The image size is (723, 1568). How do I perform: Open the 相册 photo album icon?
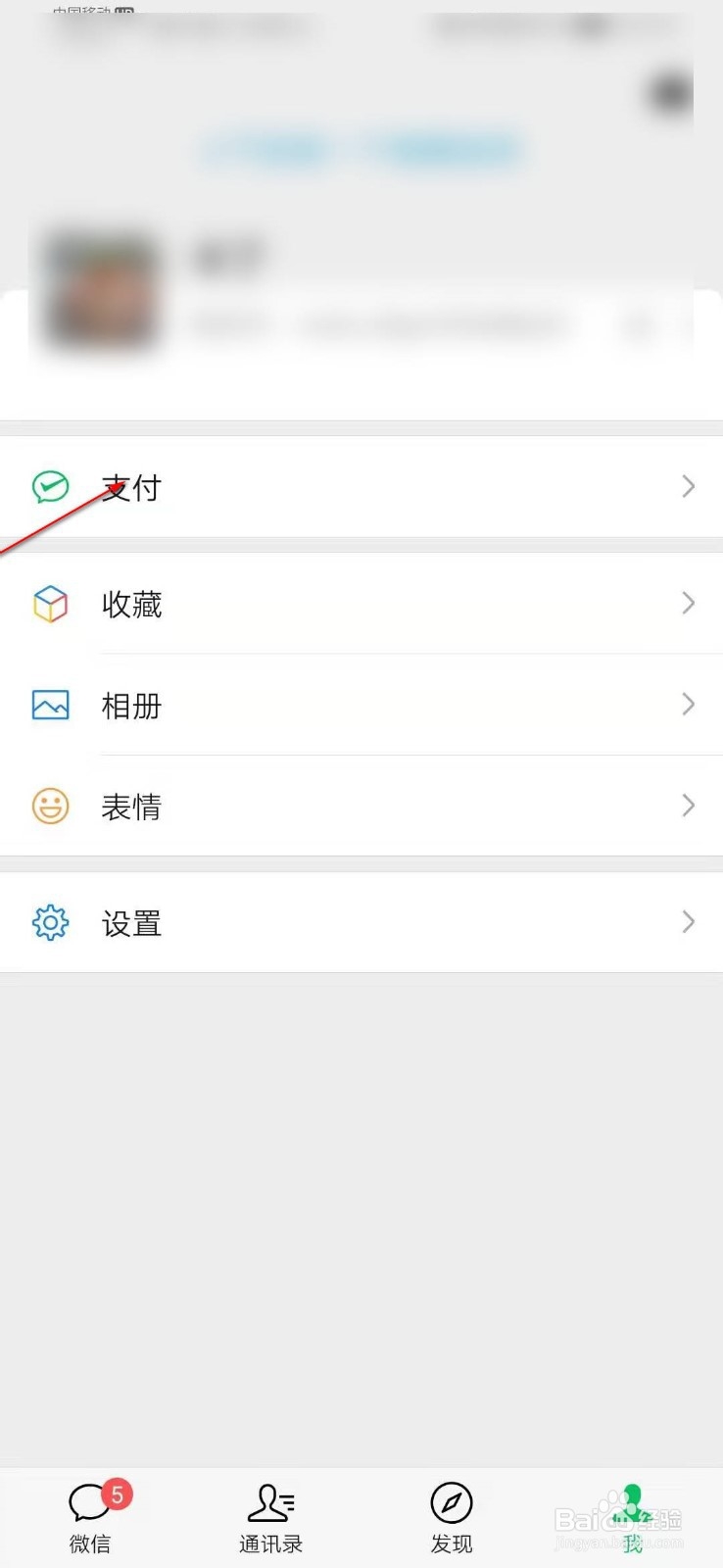coord(50,705)
